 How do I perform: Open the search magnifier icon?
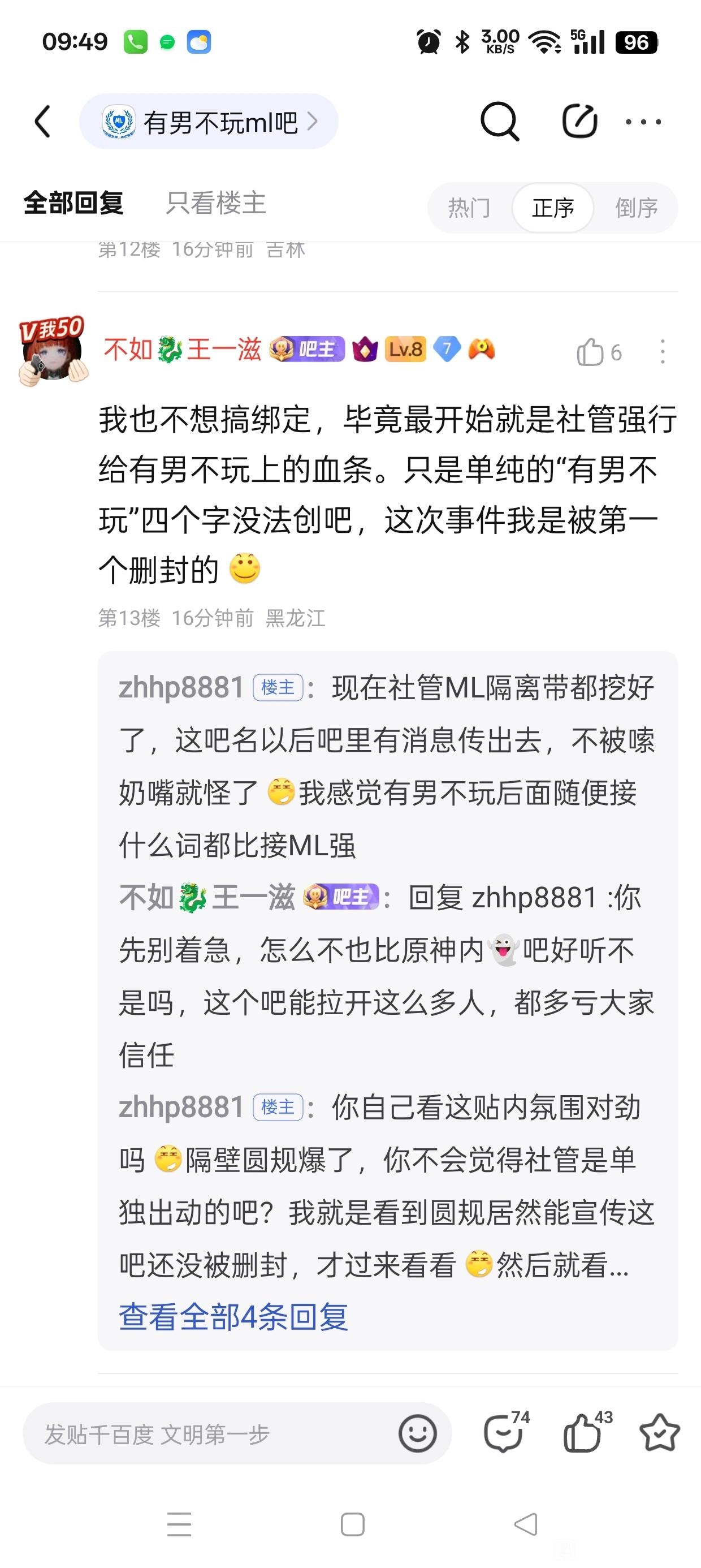[500, 122]
